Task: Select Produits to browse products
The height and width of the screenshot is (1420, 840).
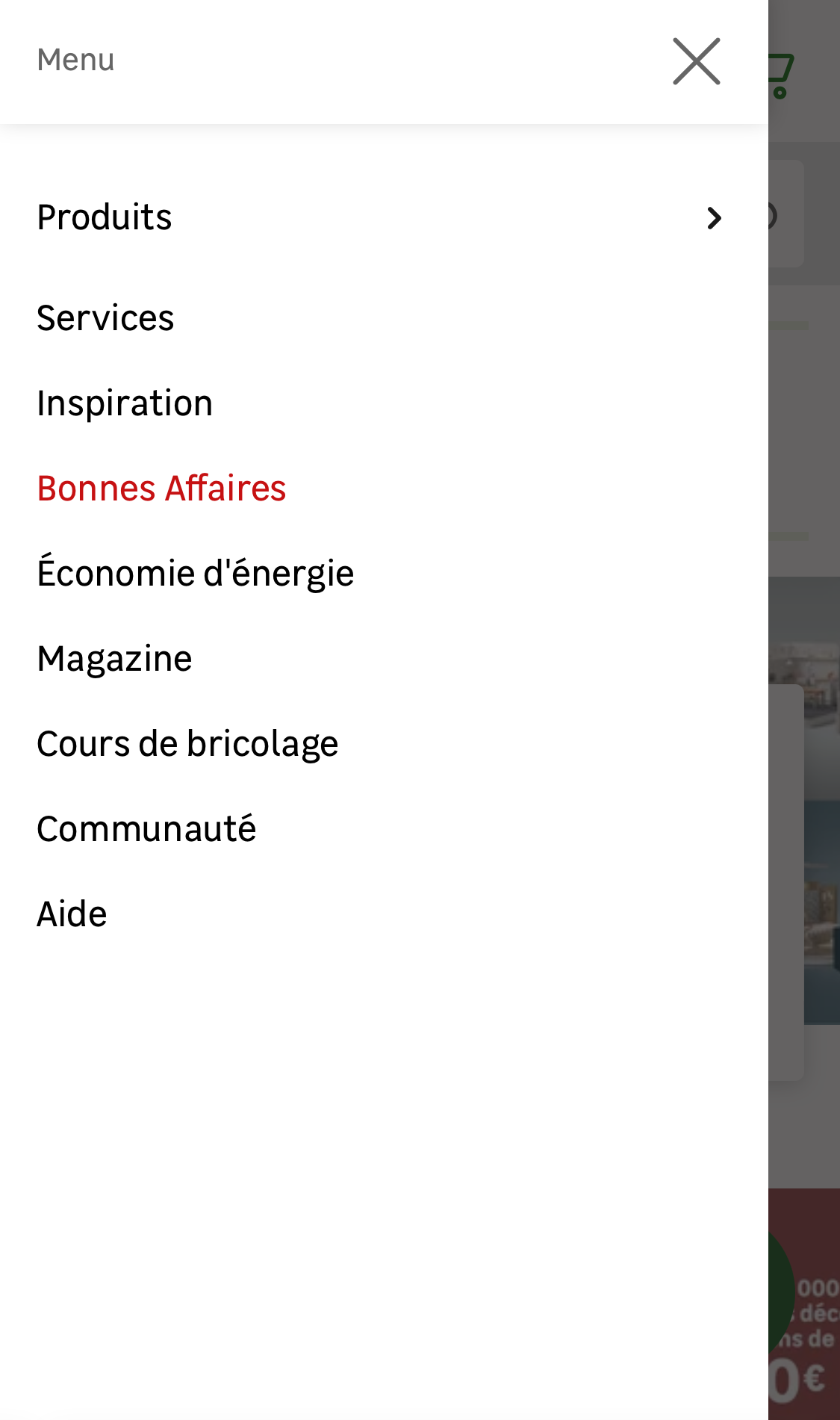Action: [105, 217]
